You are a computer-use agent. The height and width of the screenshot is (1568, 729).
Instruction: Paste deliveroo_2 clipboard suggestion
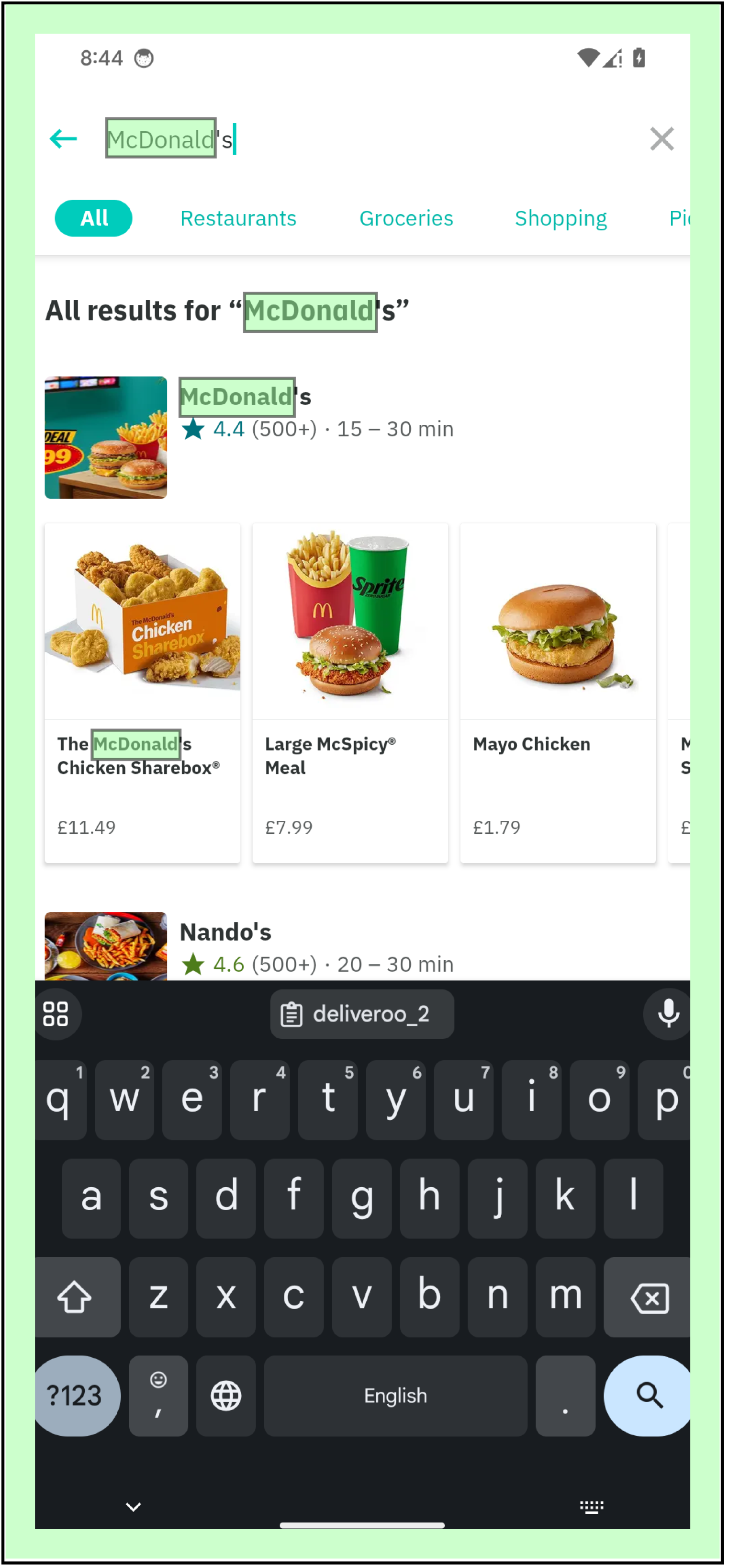click(x=362, y=1014)
